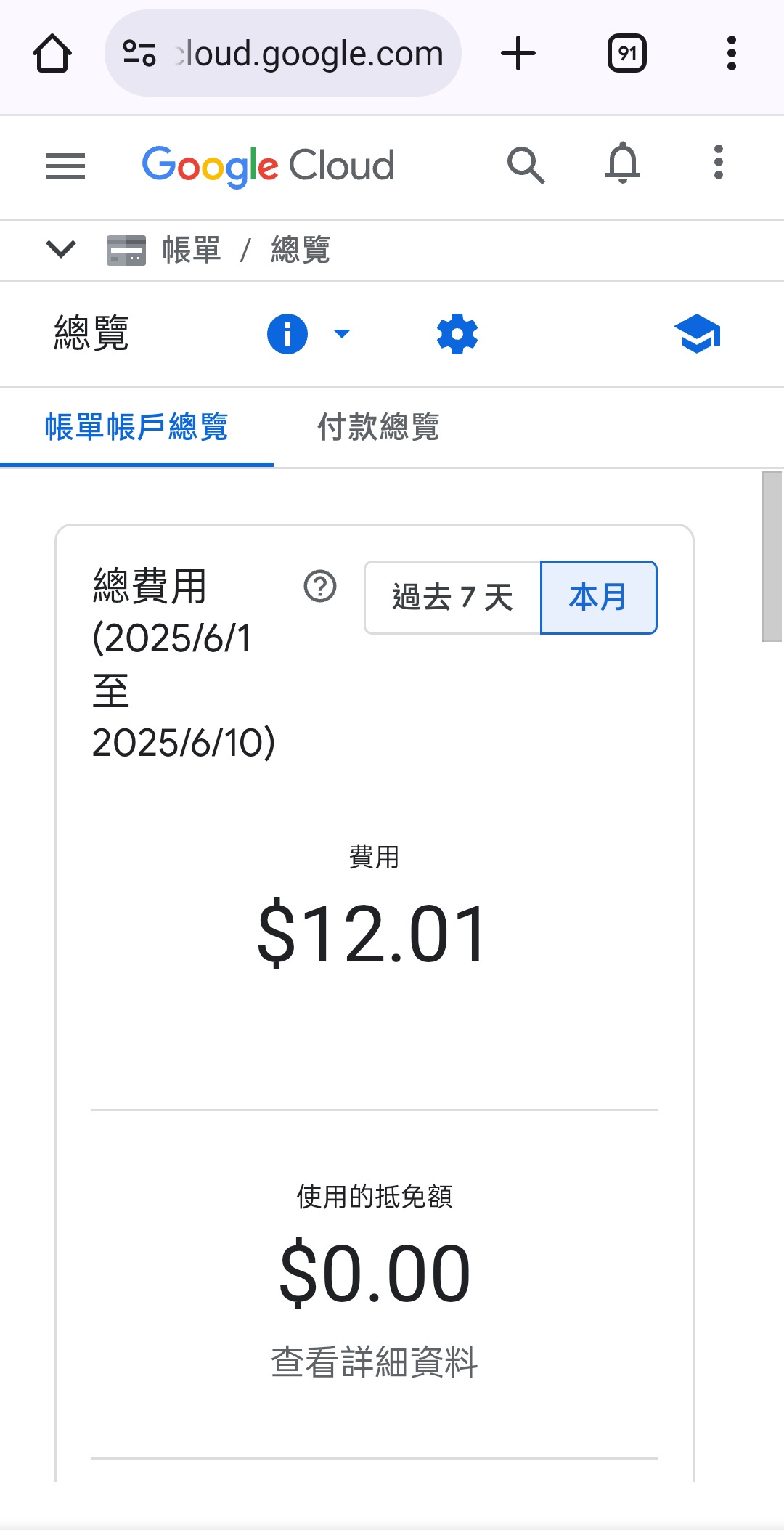Open the Google Cloud navigation drawer

[x=65, y=166]
